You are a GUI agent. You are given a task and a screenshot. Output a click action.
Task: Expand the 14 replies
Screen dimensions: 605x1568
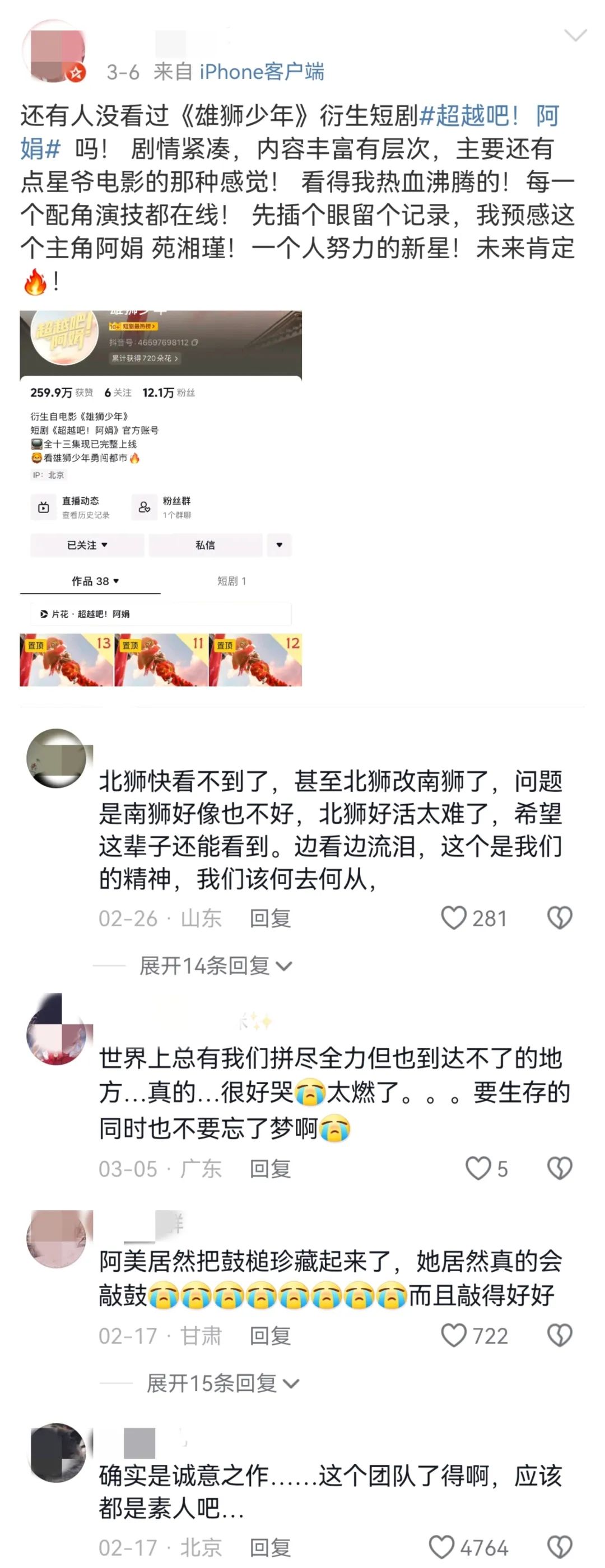pyautogui.click(x=216, y=965)
